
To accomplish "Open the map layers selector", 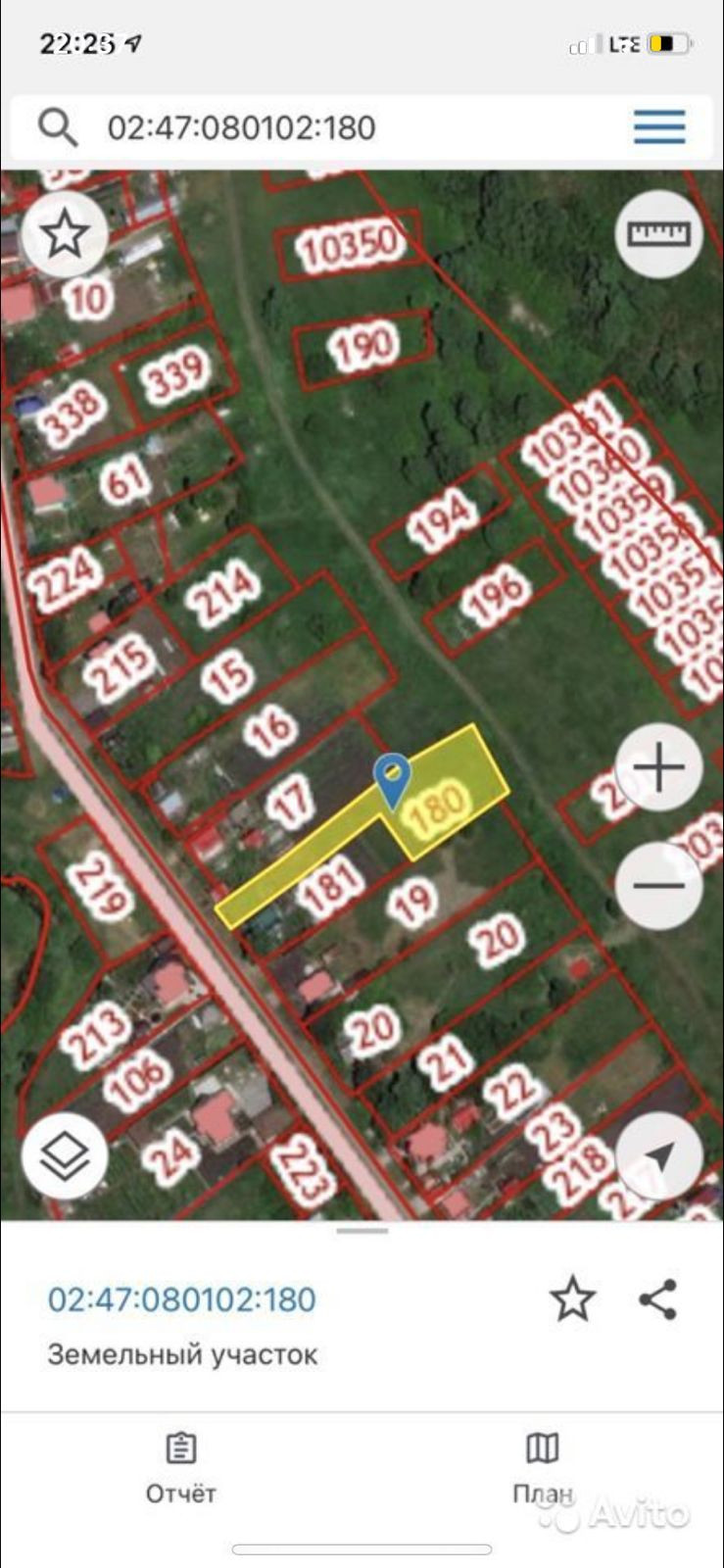I will pyautogui.click(x=65, y=1157).
